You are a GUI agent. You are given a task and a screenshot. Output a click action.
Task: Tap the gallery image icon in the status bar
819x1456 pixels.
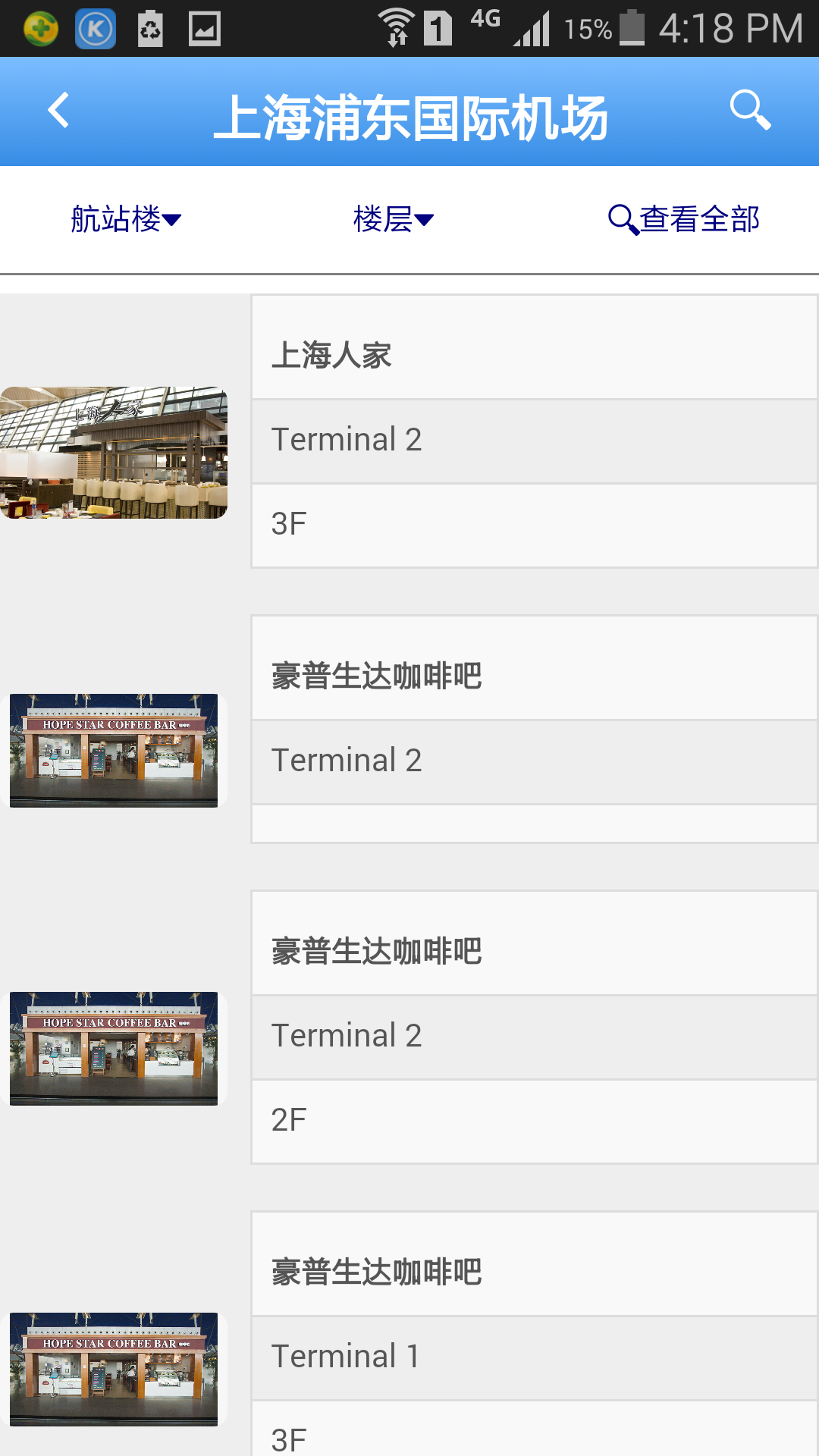click(203, 28)
